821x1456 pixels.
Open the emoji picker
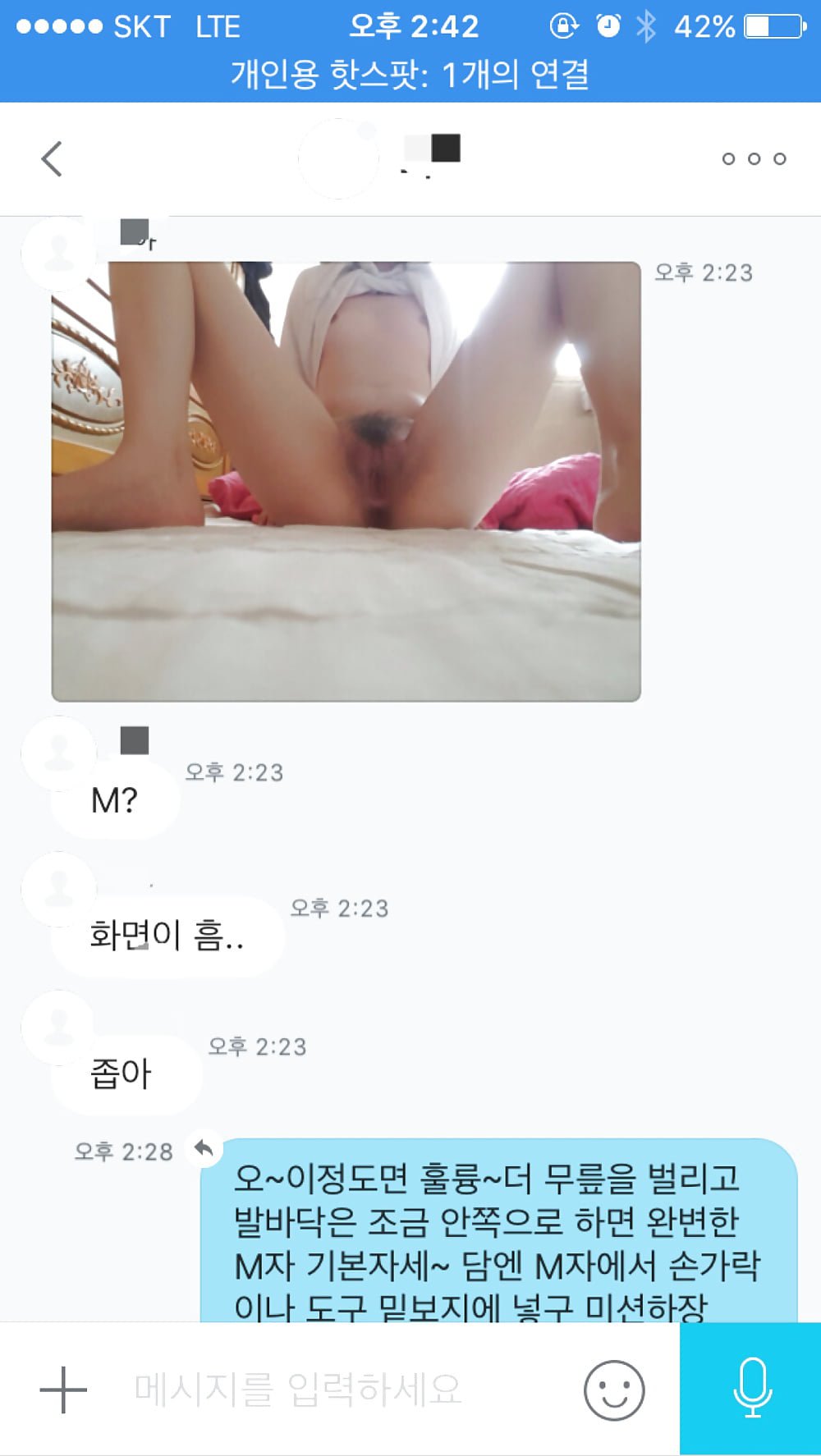click(614, 1390)
